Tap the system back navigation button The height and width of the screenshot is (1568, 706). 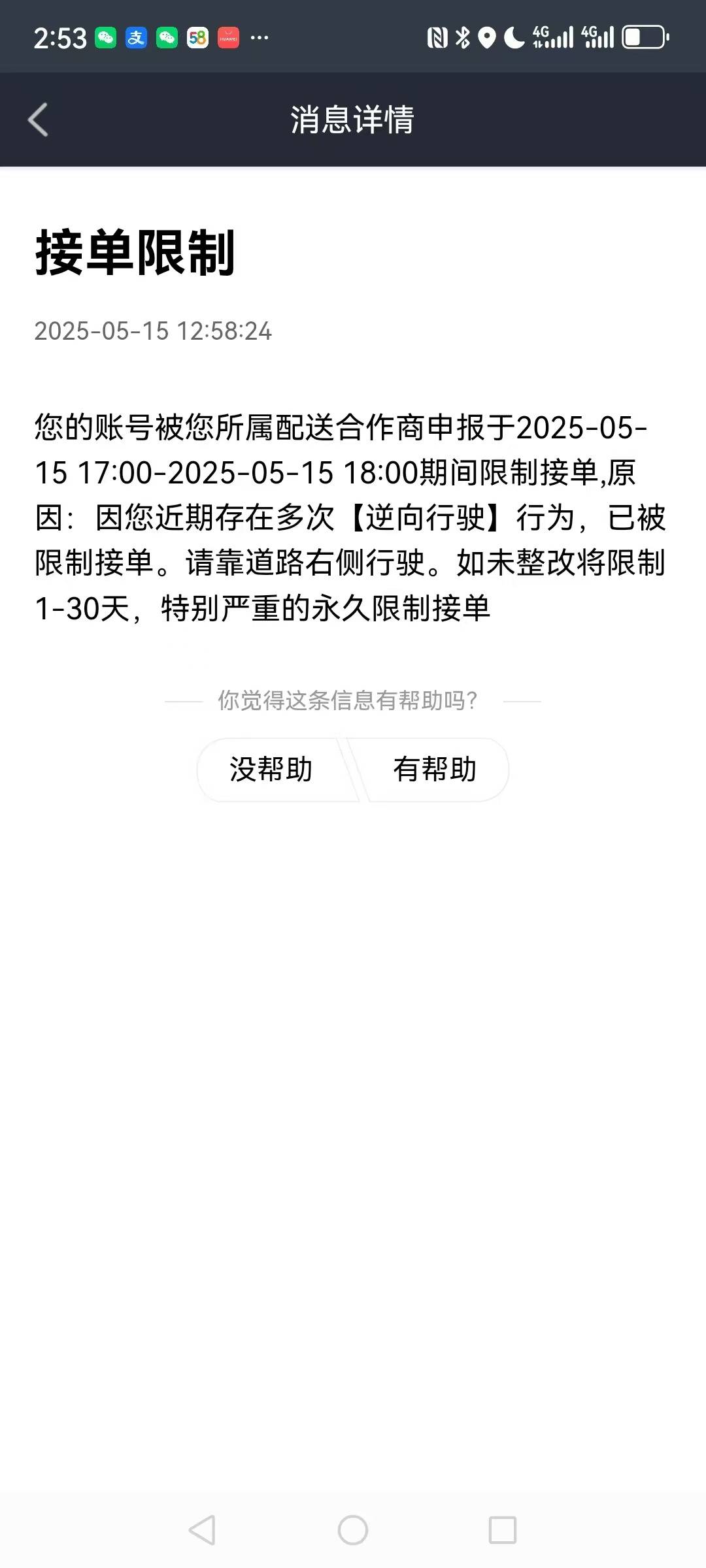[x=202, y=1530]
